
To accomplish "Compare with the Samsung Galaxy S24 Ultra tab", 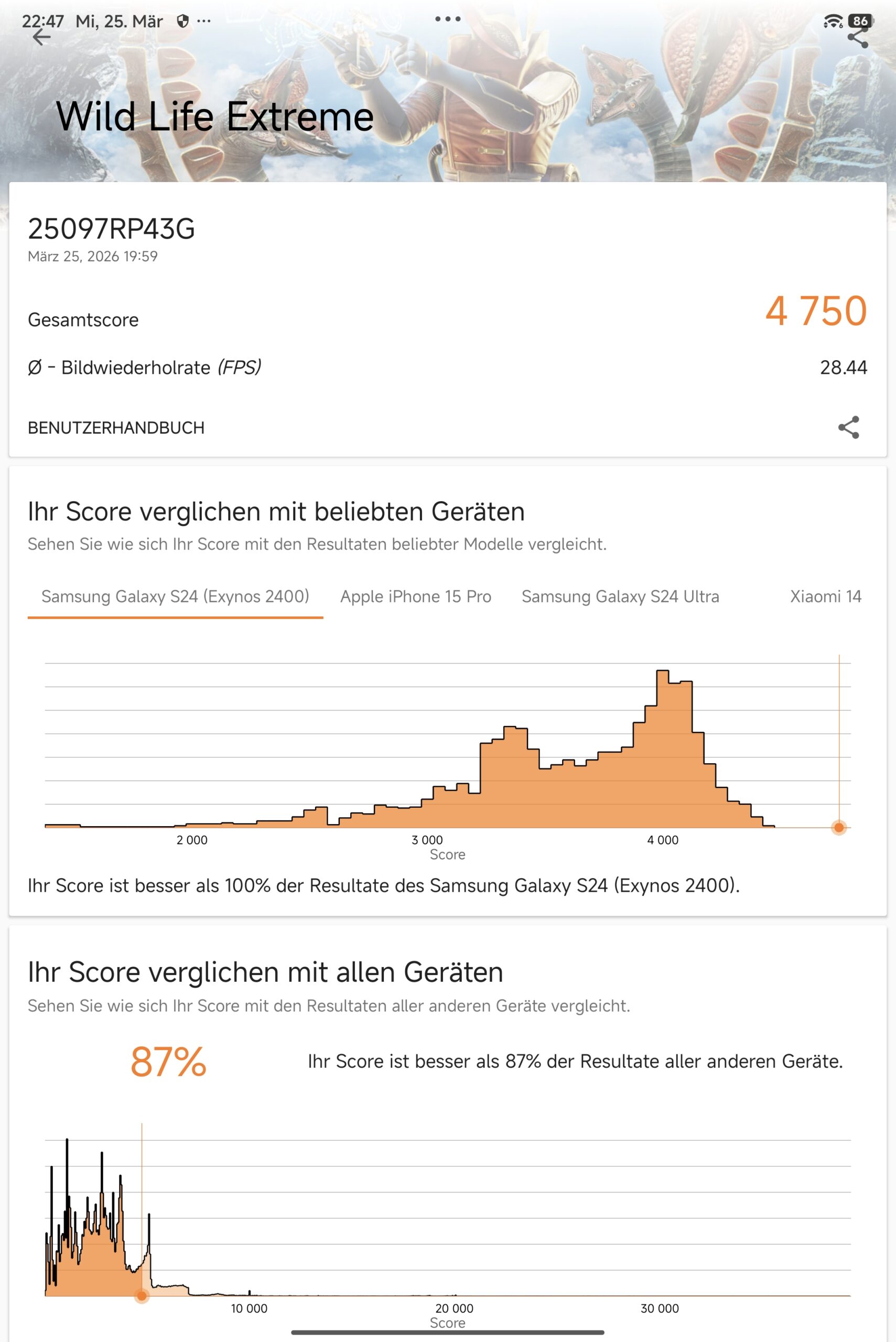I will tap(620, 597).
